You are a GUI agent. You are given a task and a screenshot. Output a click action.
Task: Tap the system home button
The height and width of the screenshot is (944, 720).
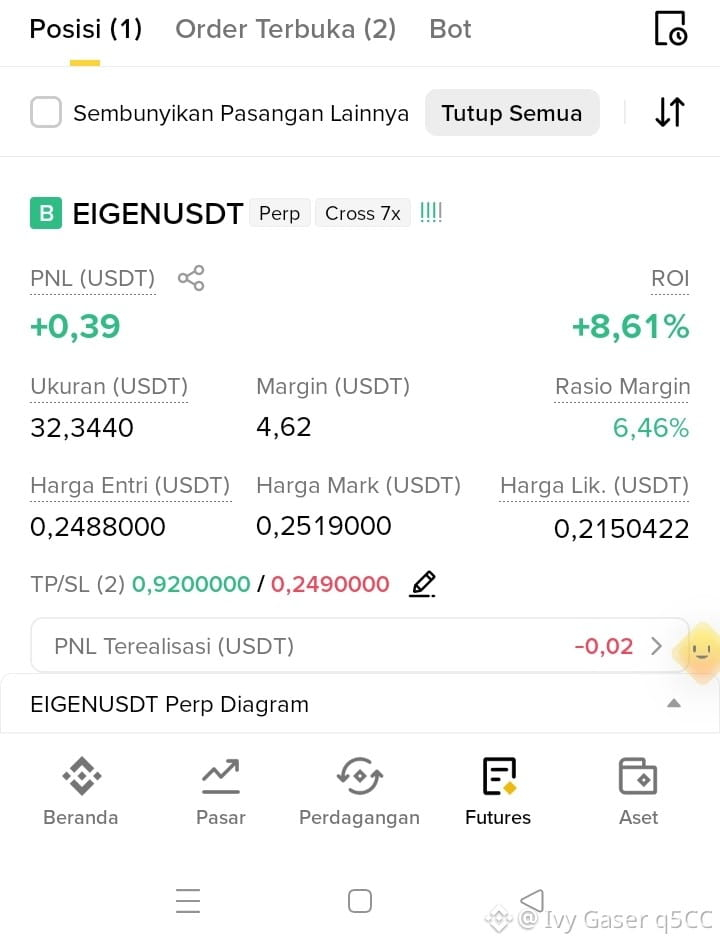tap(359, 901)
